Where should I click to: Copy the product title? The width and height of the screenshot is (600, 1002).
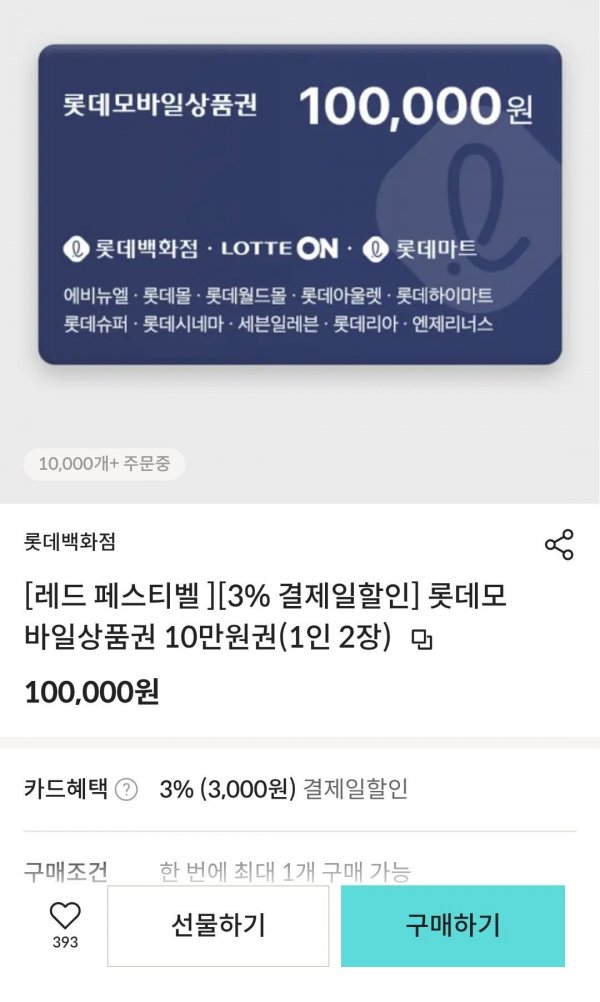coord(423,640)
